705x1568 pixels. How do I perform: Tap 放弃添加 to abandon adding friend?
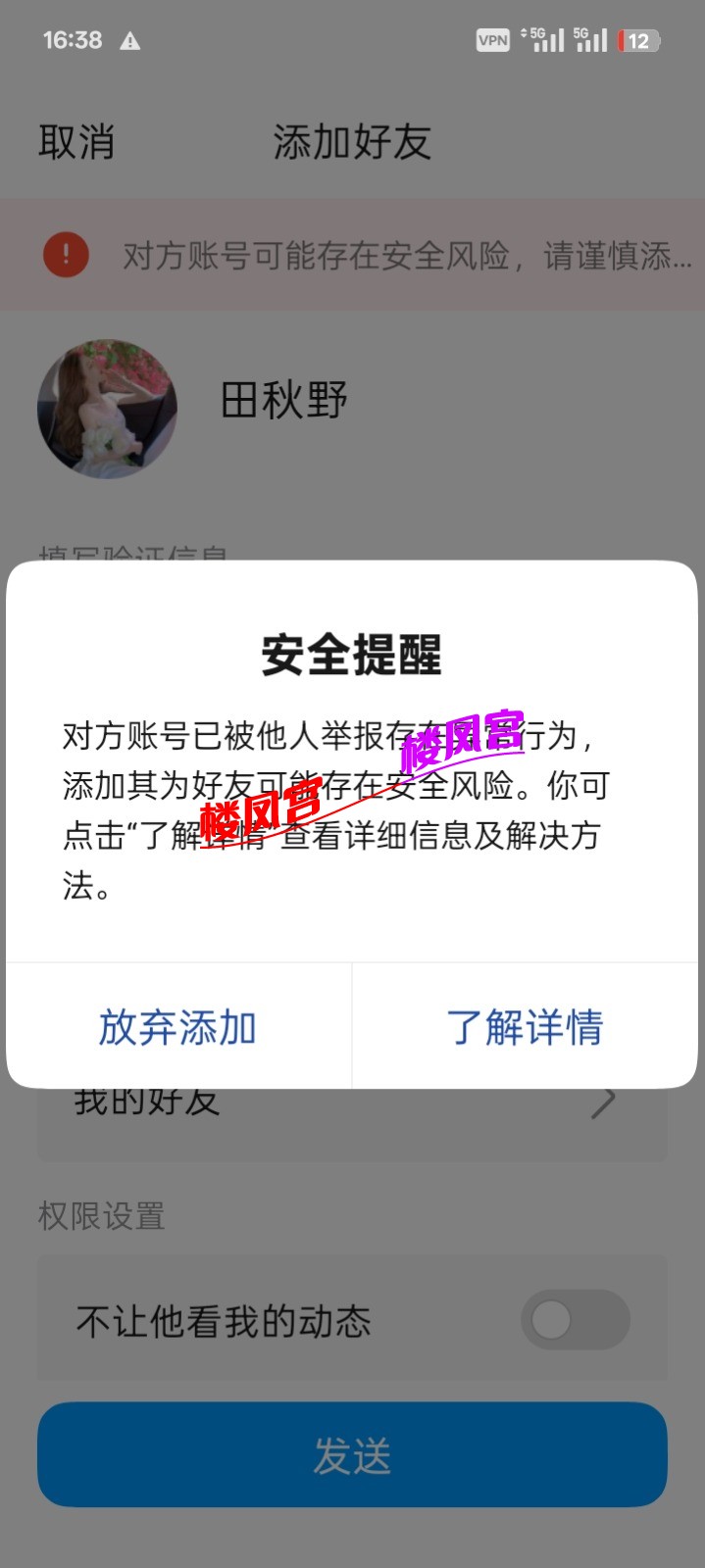pos(177,1027)
